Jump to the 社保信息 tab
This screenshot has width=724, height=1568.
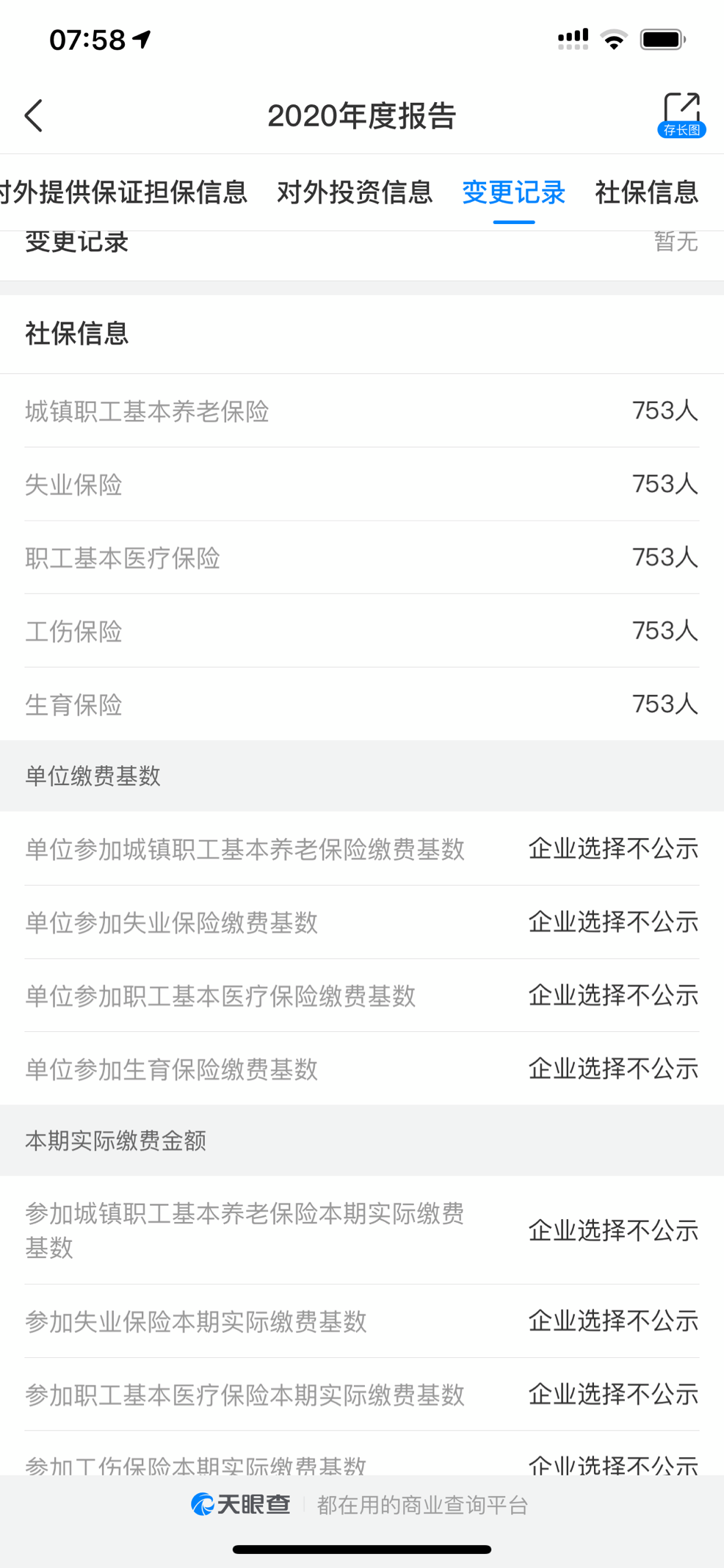(646, 192)
